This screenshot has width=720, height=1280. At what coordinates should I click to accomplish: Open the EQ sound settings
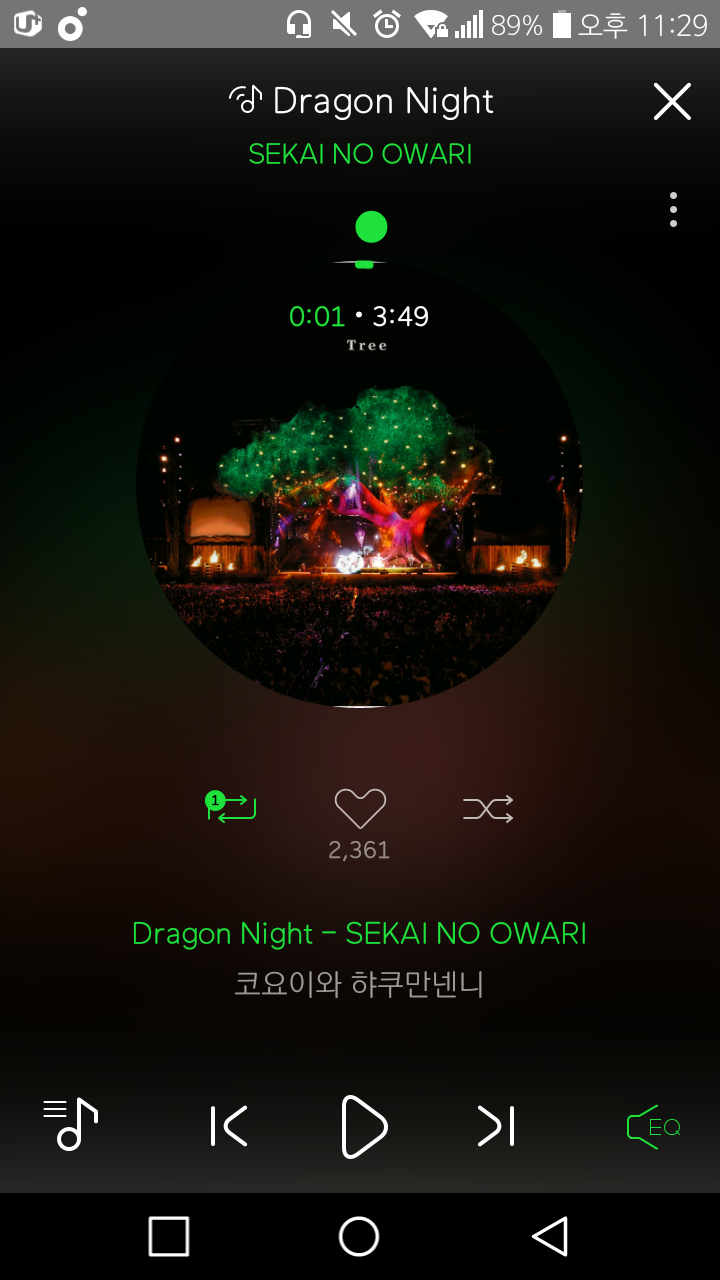pyautogui.click(x=654, y=1127)
